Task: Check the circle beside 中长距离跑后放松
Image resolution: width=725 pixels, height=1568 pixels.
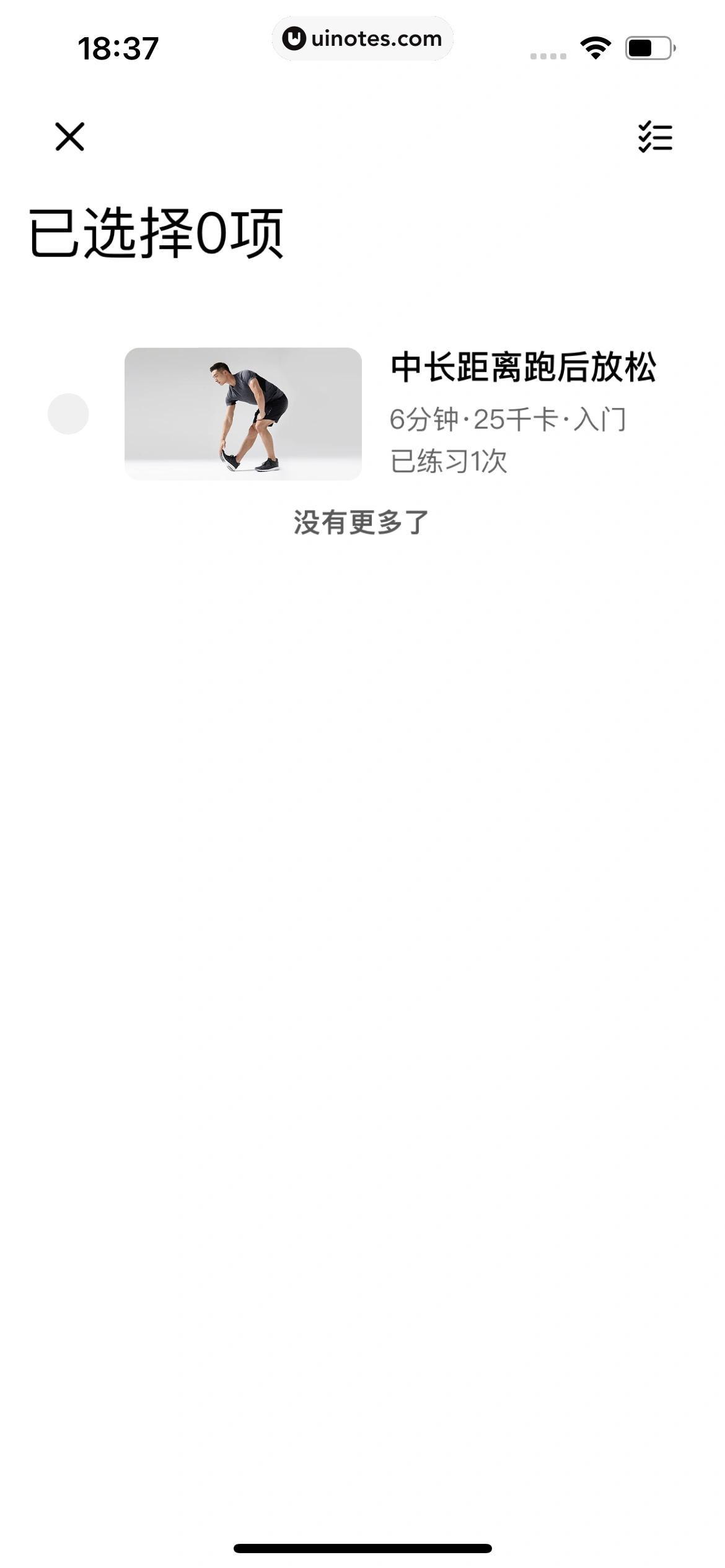Action: click(68, 414)
